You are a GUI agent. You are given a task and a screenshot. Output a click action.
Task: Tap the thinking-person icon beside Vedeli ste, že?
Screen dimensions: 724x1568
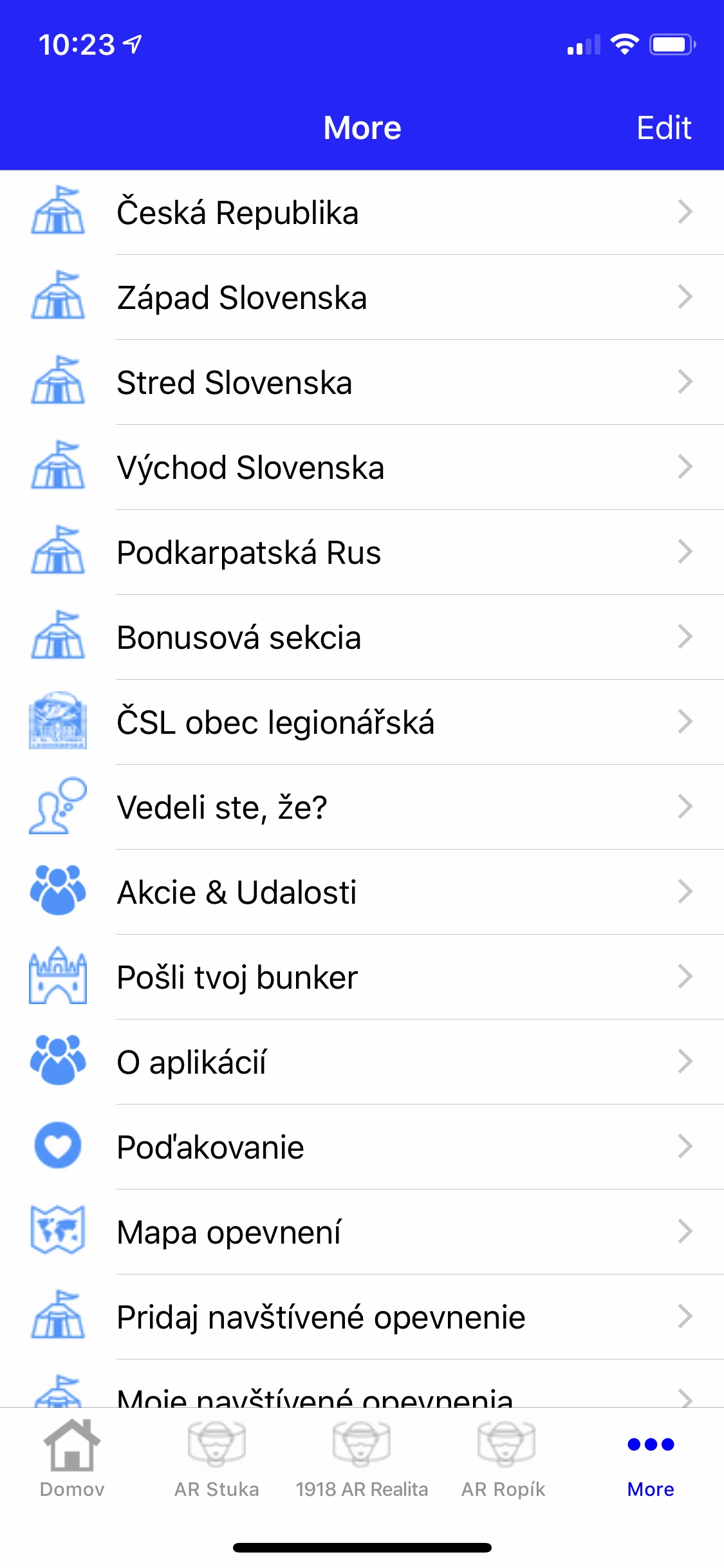click(x=58, y=808)
